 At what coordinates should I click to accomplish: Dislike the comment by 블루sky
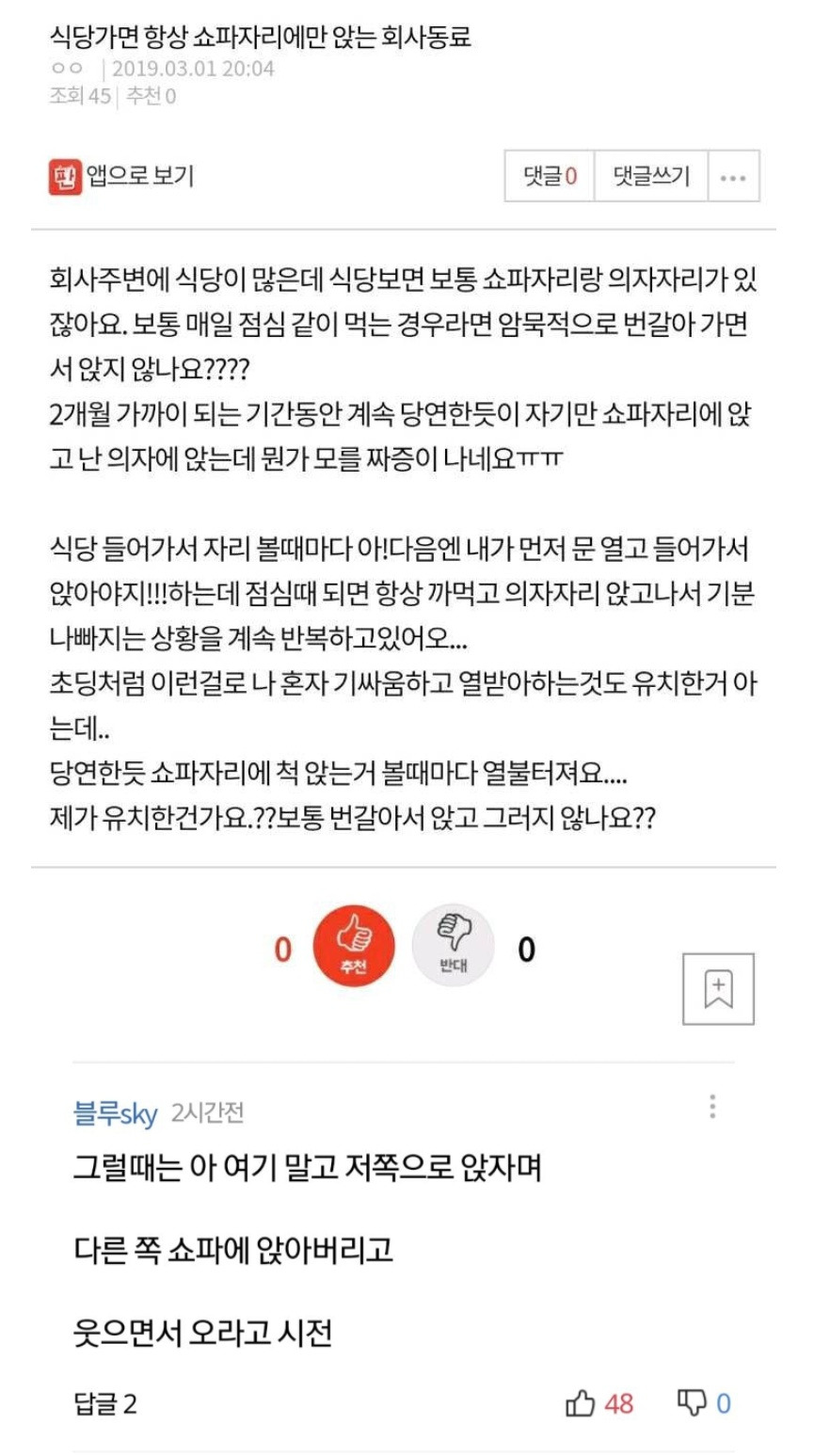tap(704, 1404)
